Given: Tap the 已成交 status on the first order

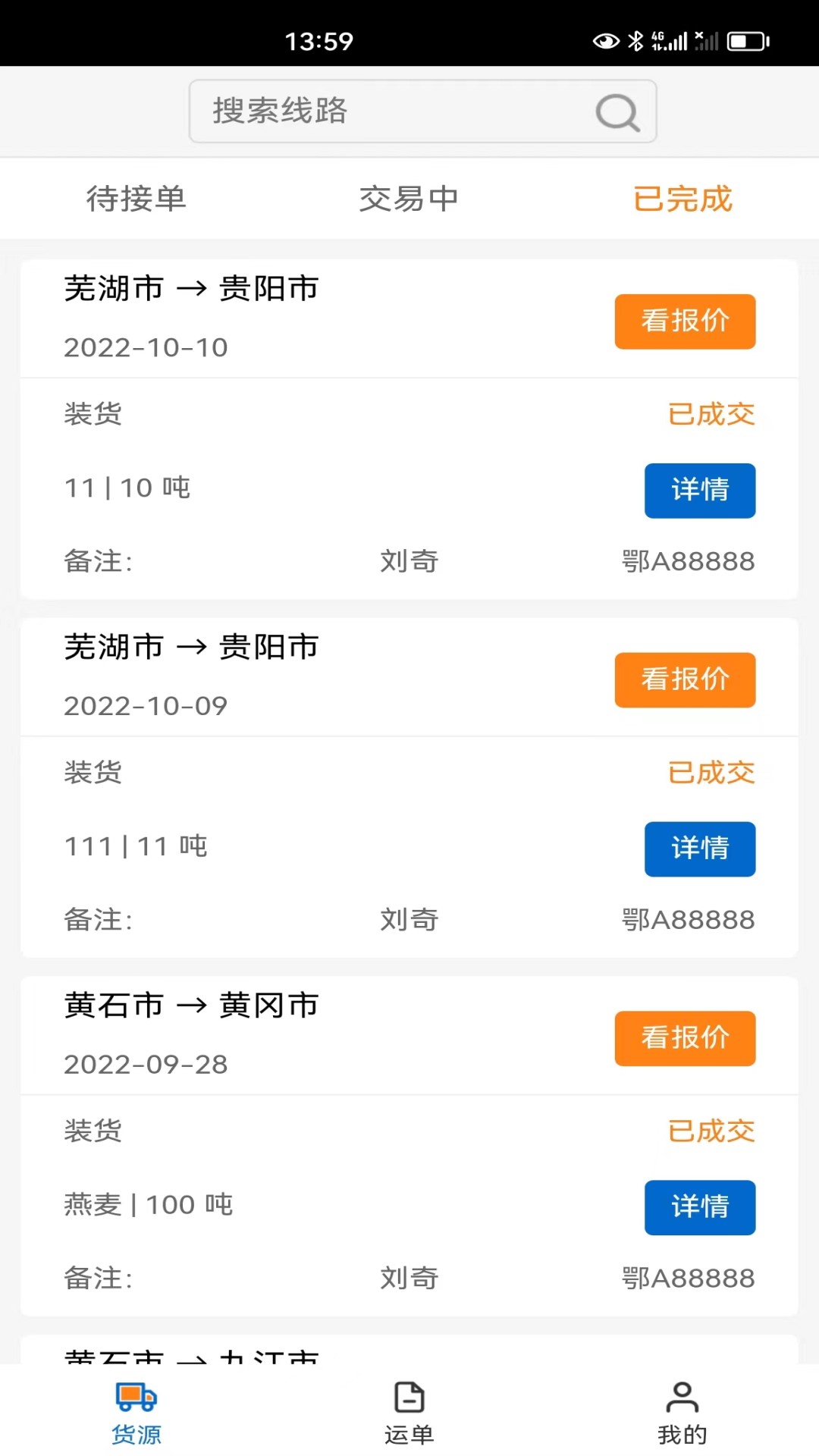Looking at the screenshot, I should pyautogui.click(x=711, y=414).
